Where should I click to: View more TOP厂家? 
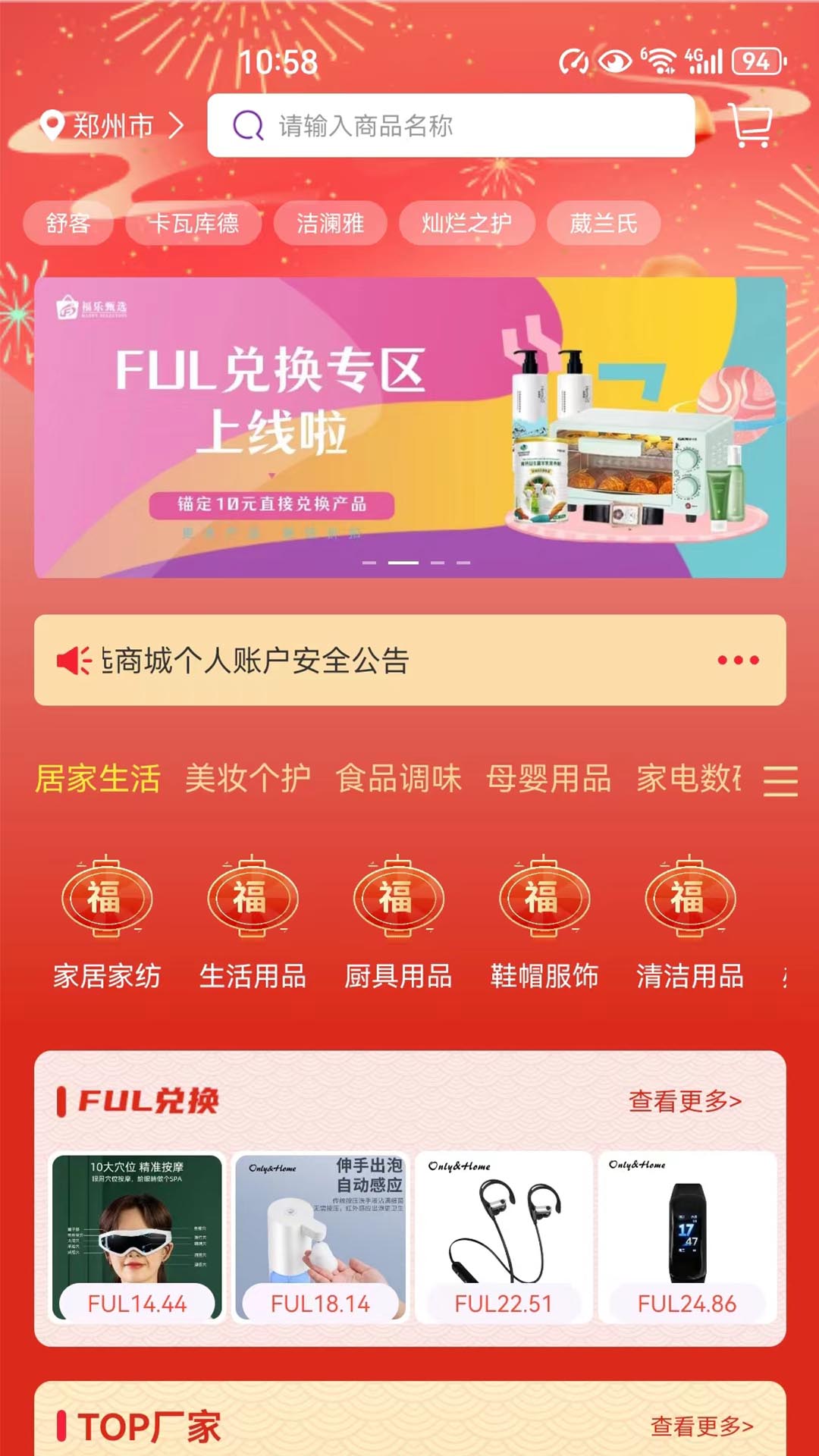pos(701,1426)
